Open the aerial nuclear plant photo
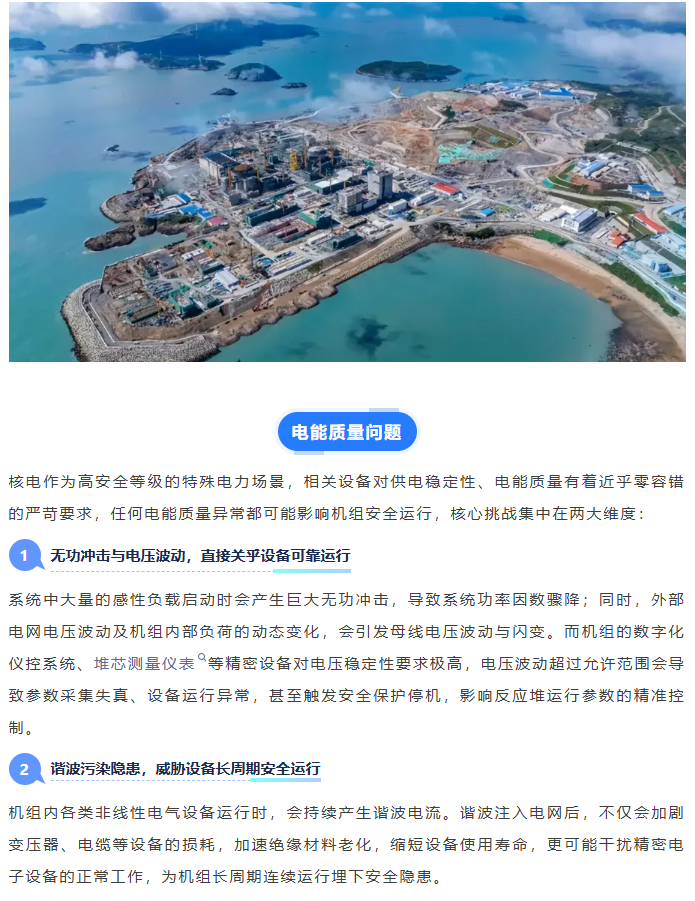This screenshot has width=695, height=901. pos(347,181)
